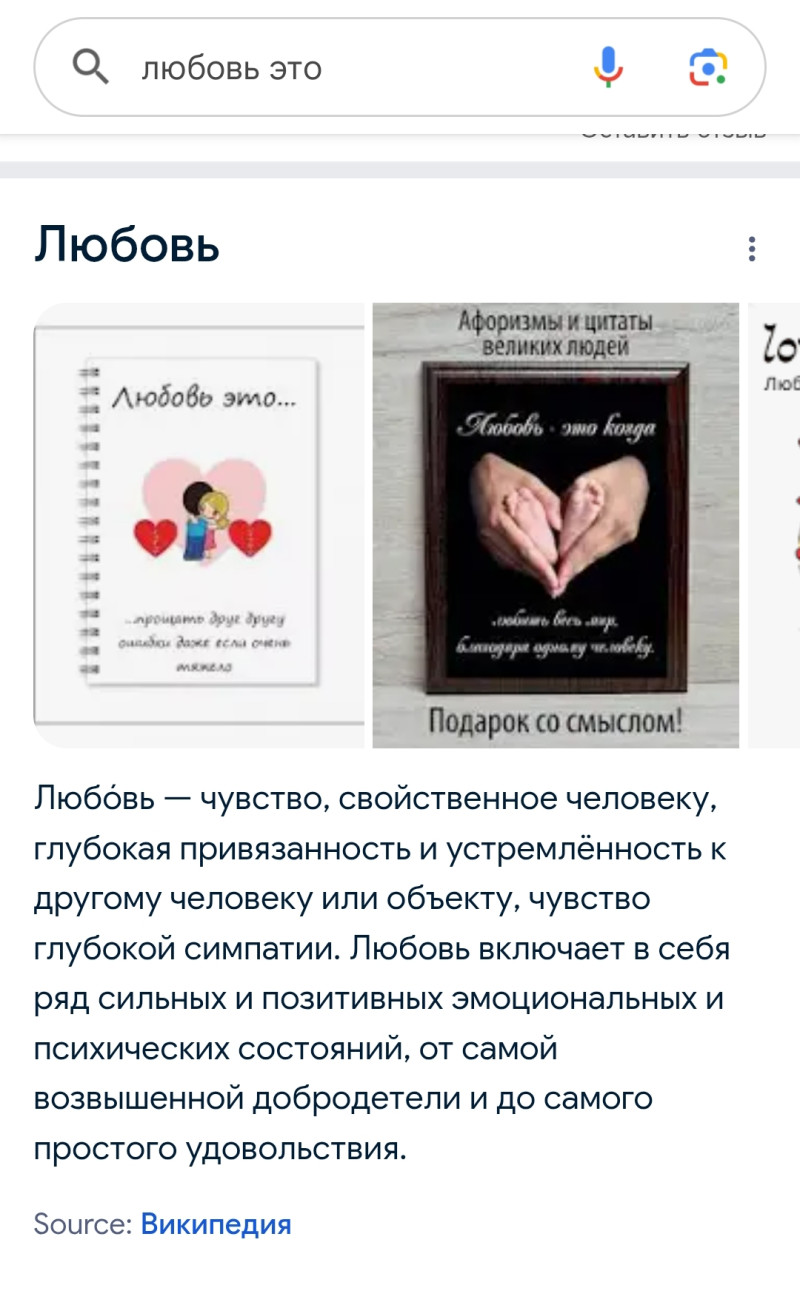Open the Википедия source link

[x=215, y=1224]
